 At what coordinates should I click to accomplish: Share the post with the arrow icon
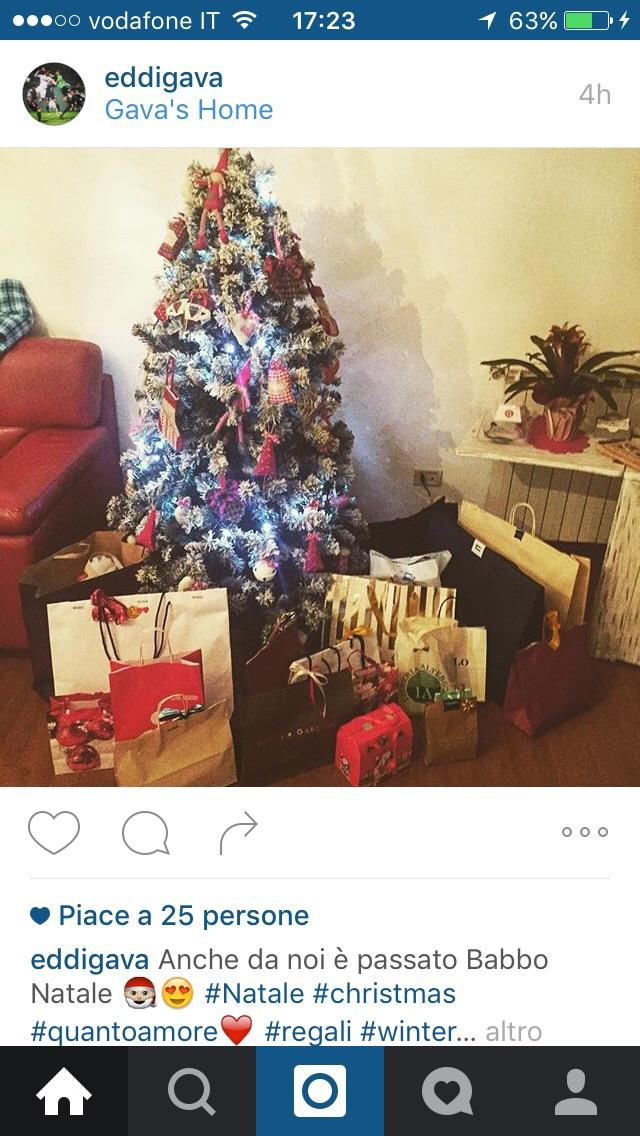[238, 832]
